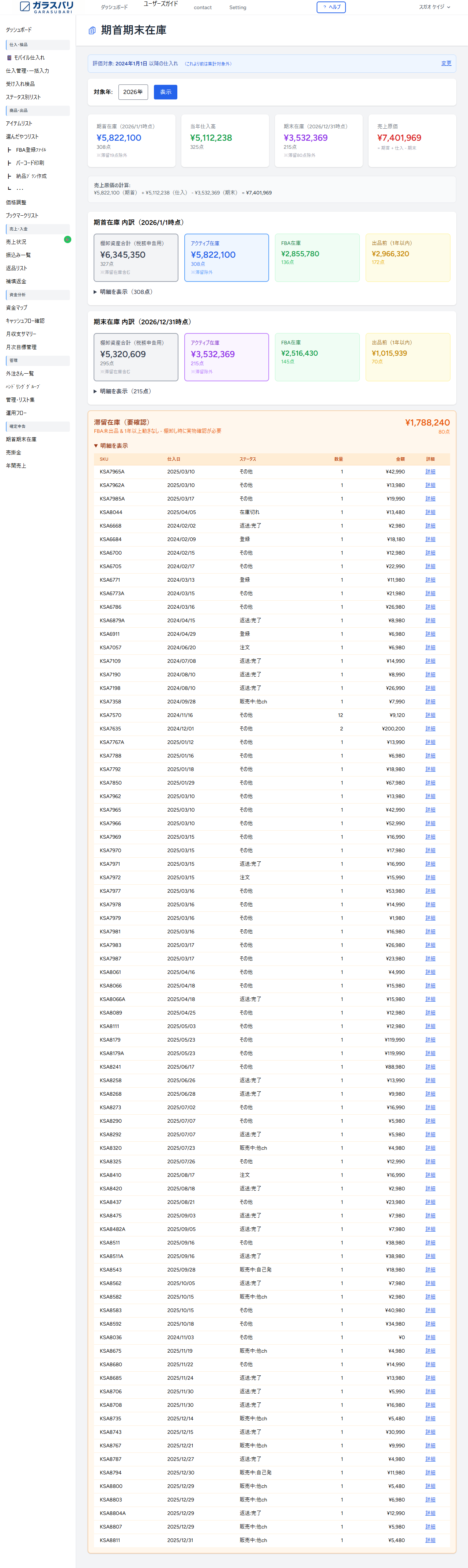The image size is (468, 1568).
Task: Open the 詳細 link for SKU KSA7965A
Action: (x=430, y=472)
